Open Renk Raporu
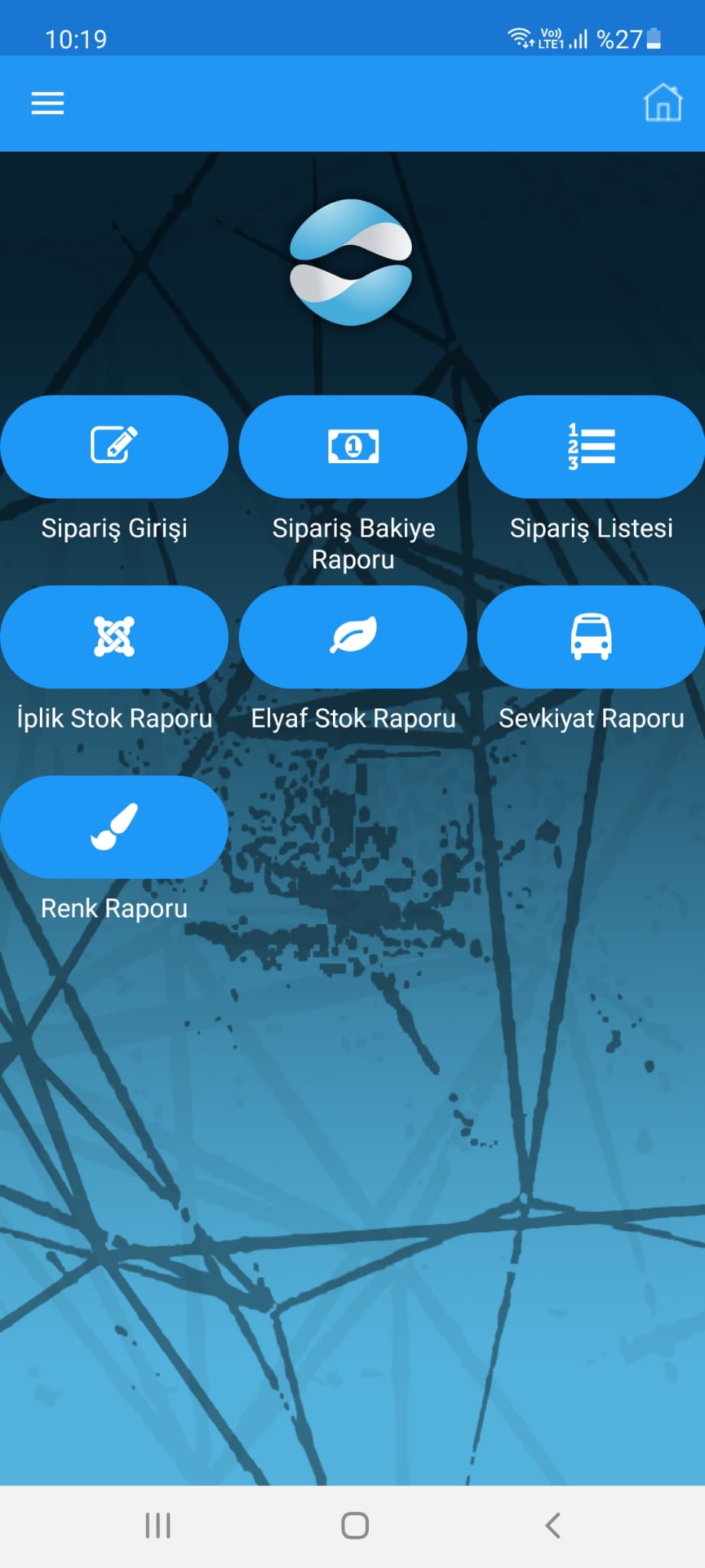Screen dimensions: 705x1568 click(114, 827)
